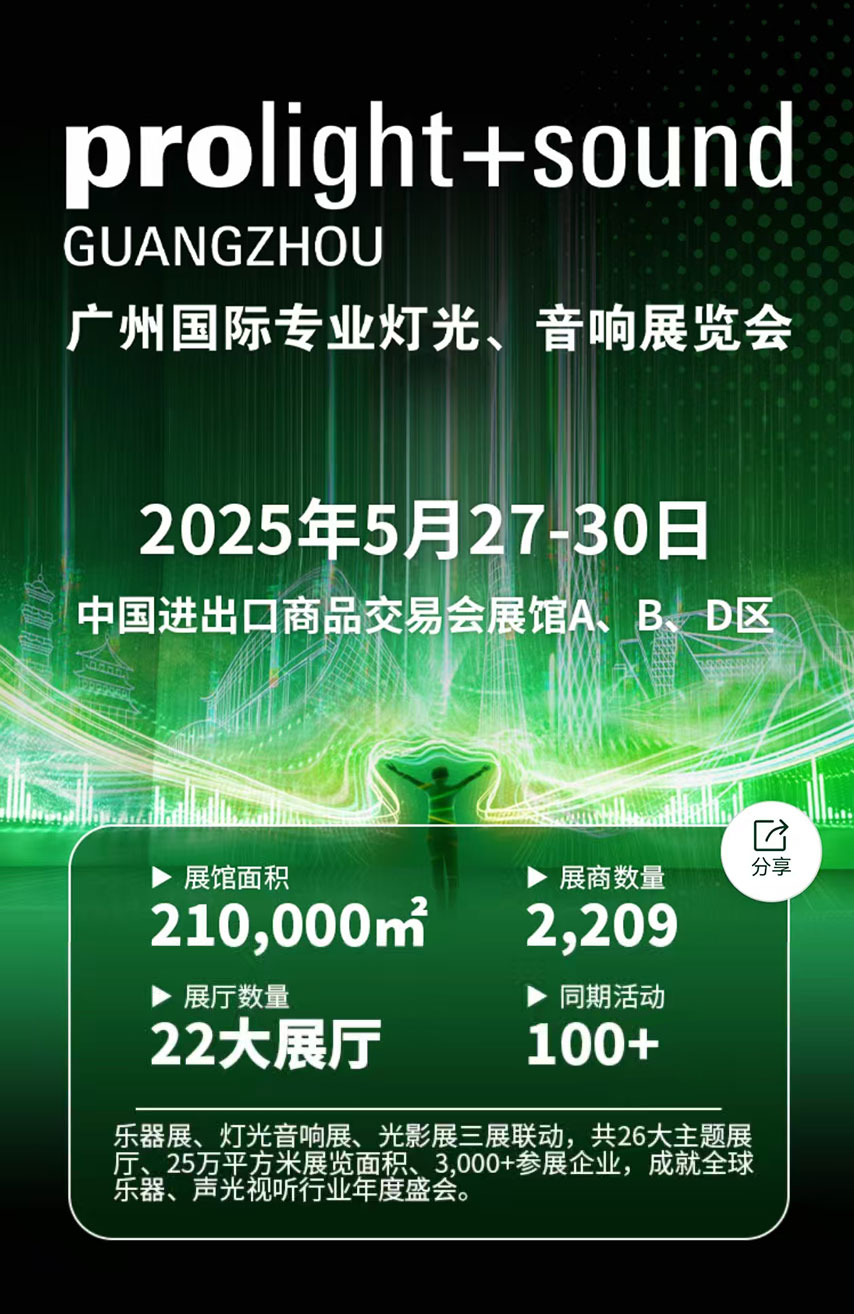The image size is (854, 1314).
Task: Tap the 分享 share floating button
Action: click(771, 850)
